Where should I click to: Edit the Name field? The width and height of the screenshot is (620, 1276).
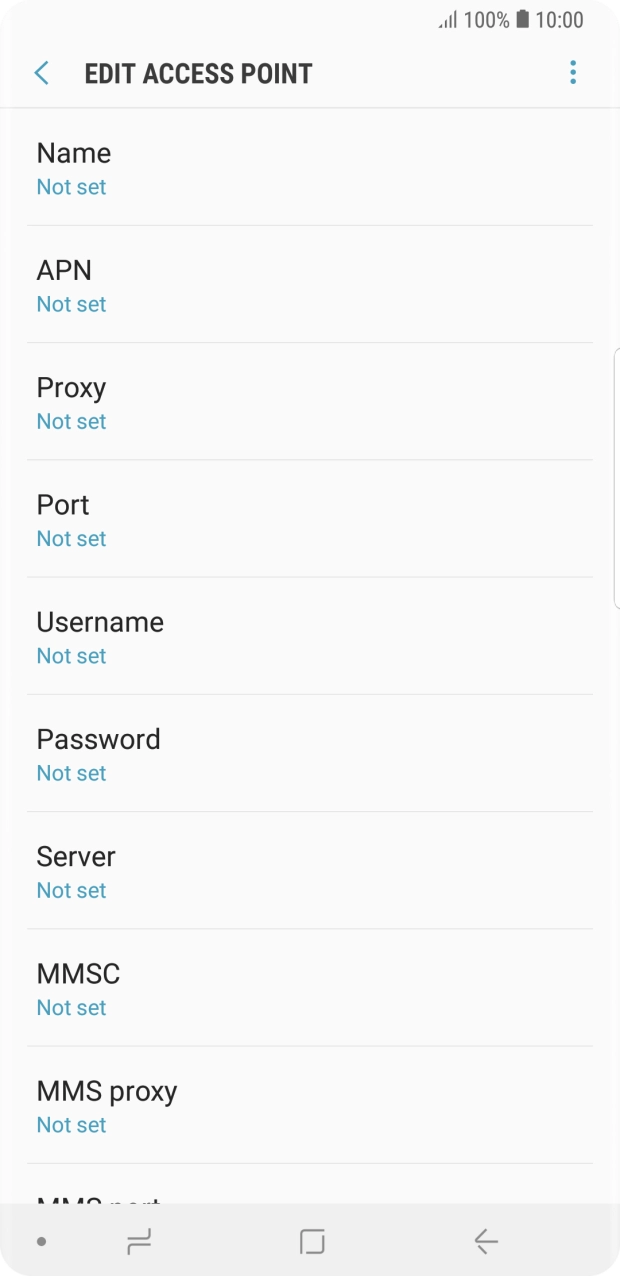(x=310, y=168)
